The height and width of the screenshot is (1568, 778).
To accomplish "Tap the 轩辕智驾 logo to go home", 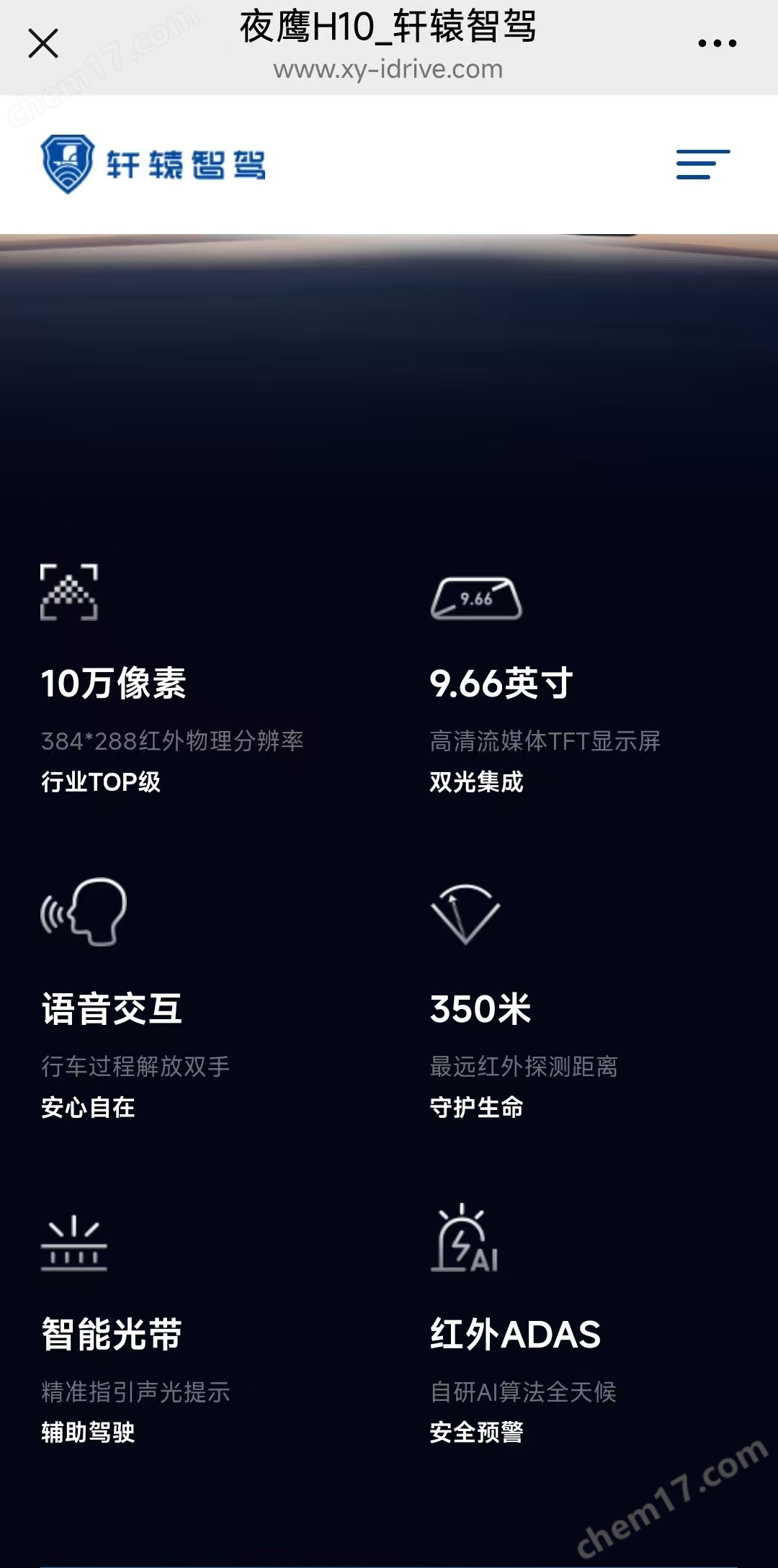I will (x=153, y=164).
